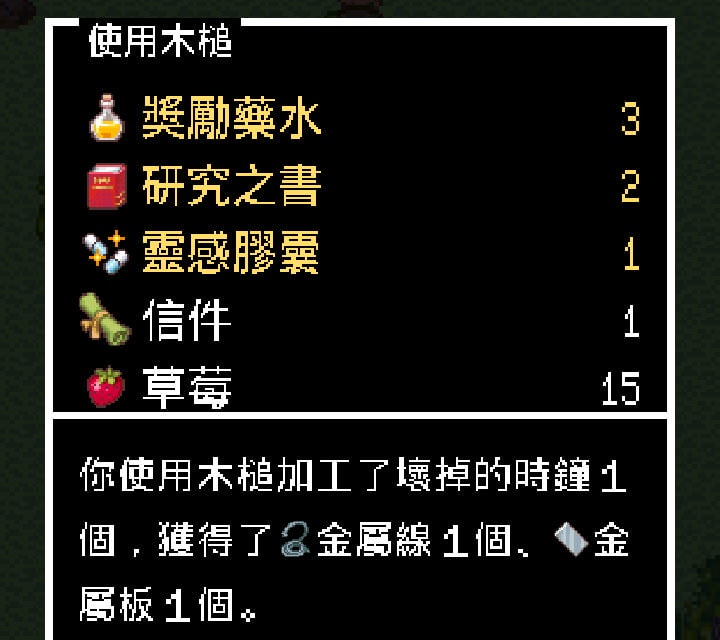Open the 信件 item
Viewport: 720px width, 640px height.
tap(188, 321)
